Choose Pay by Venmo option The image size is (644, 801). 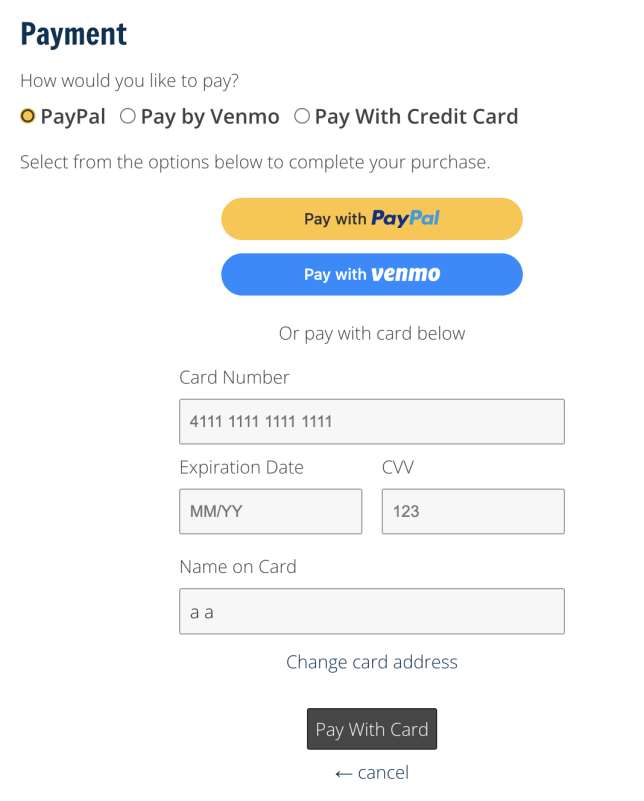coord(128,116)
